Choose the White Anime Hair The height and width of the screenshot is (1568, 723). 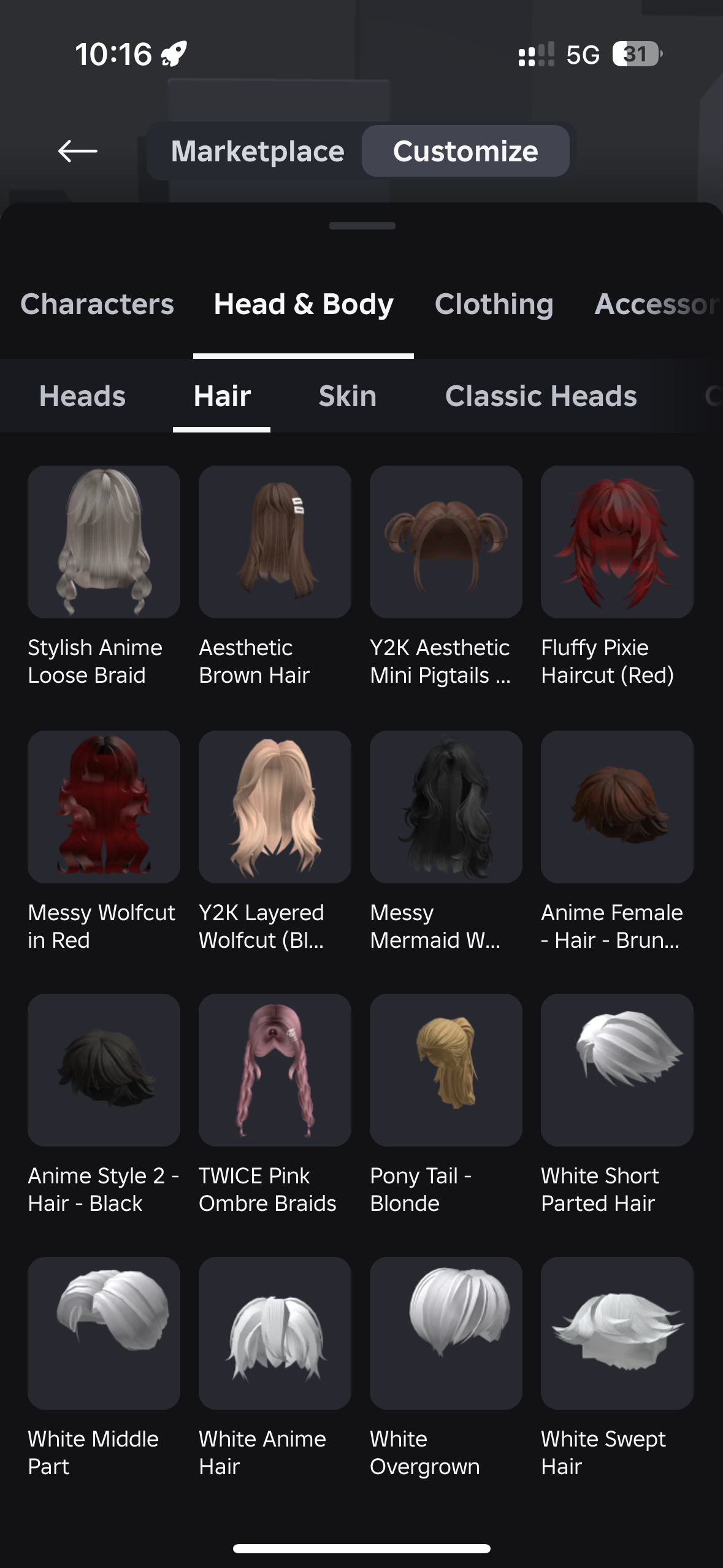[x=275, y=1333]
